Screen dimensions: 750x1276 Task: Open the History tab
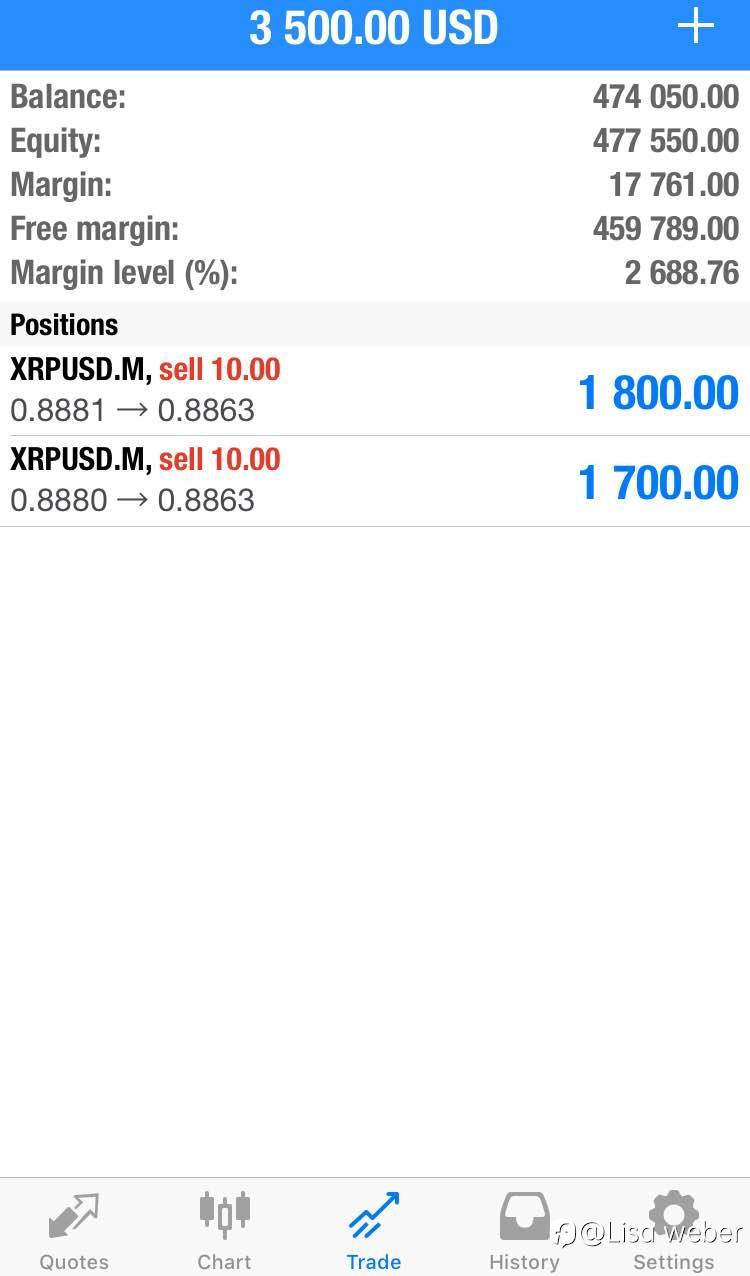coord(524,1229)
